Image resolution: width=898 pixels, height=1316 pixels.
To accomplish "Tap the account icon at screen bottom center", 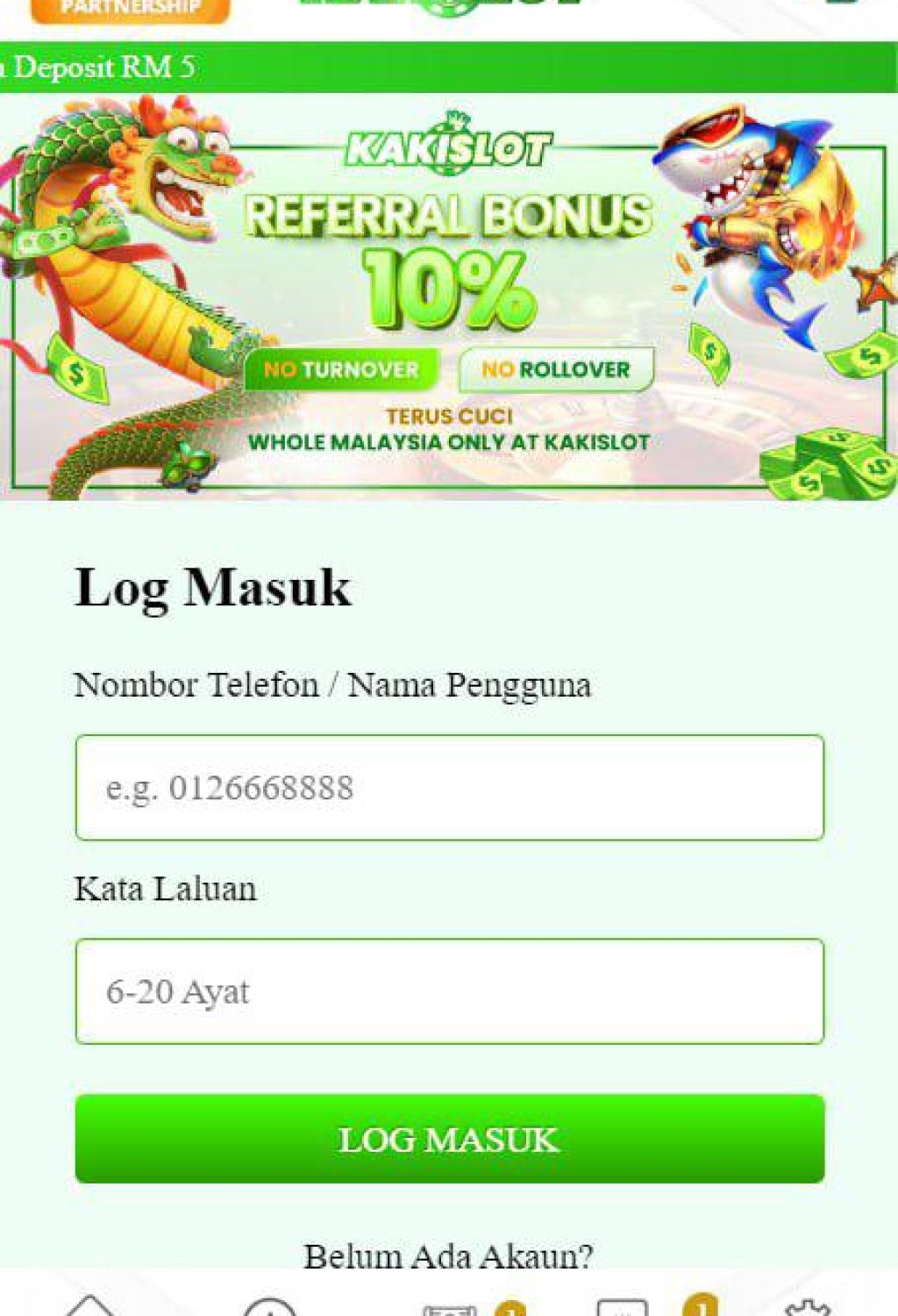I will 267,1307.
